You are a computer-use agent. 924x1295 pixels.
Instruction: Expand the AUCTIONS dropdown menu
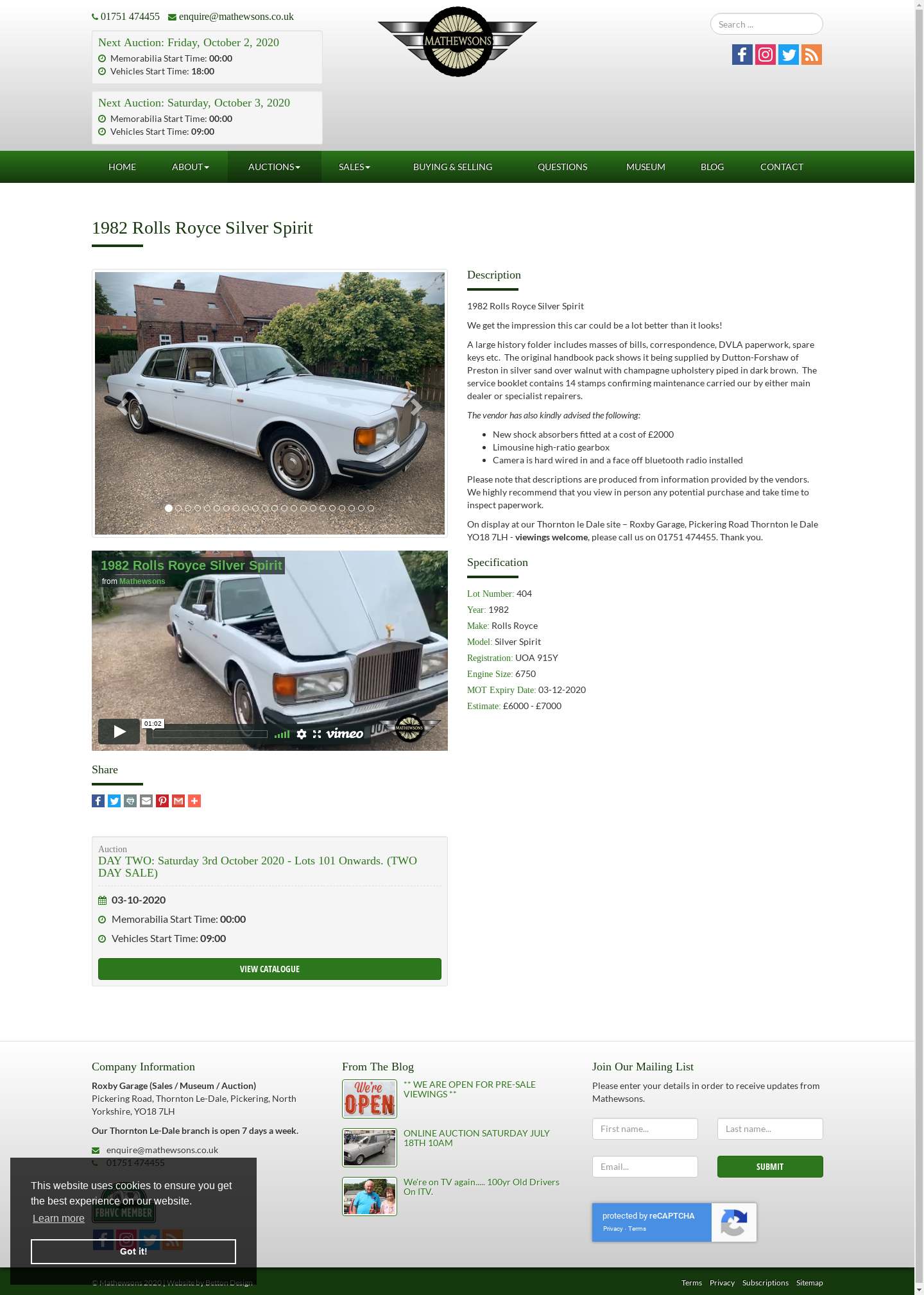274,167
